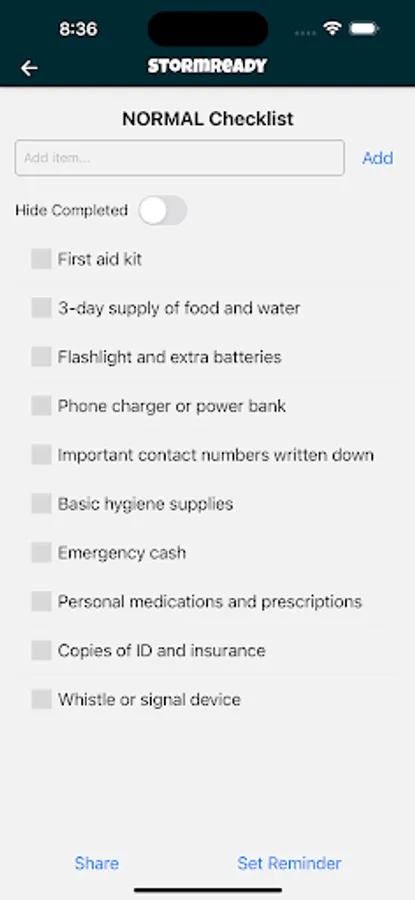Mark Emergency cash as completed
The width and height of the screenshot is (415, 900).
(41, 553)
